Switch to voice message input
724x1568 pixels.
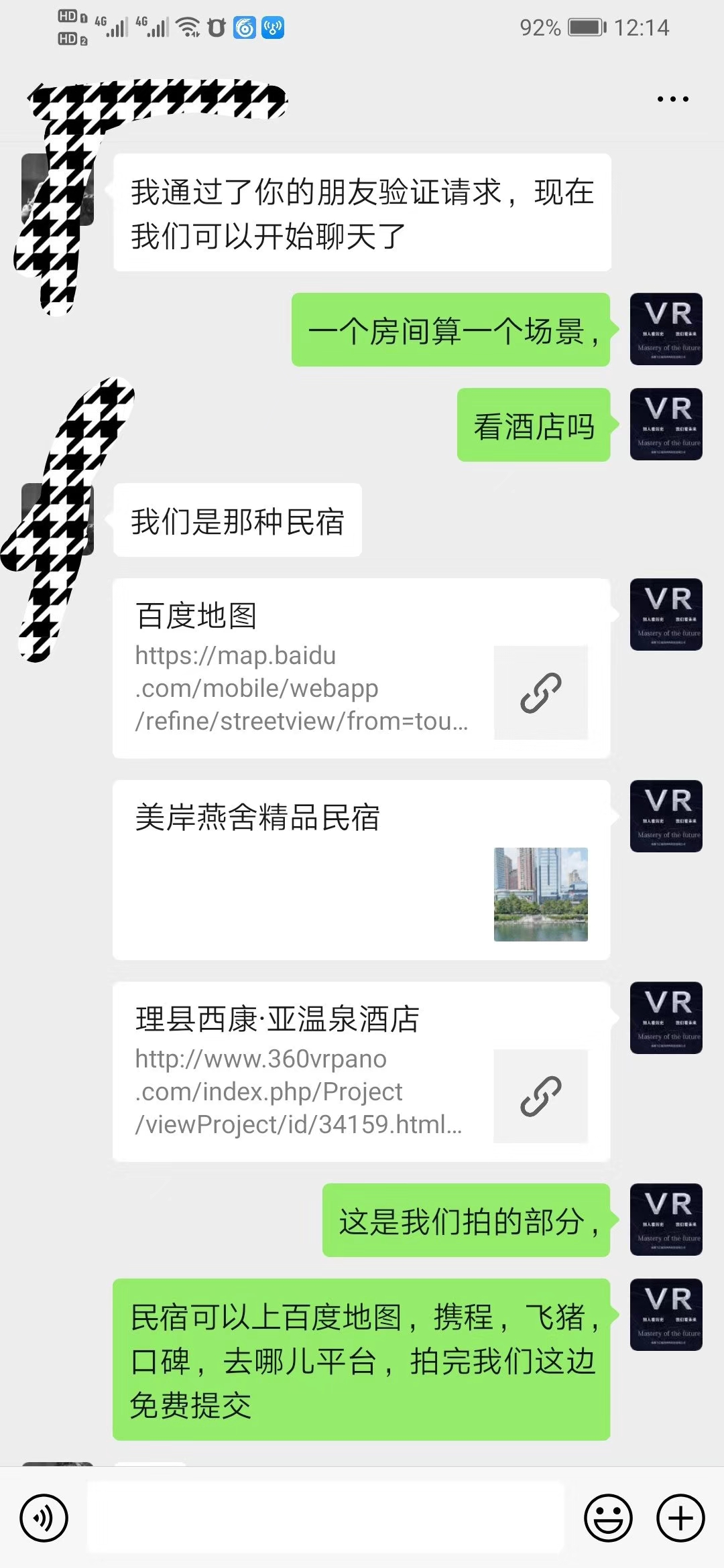point(44,1518)
